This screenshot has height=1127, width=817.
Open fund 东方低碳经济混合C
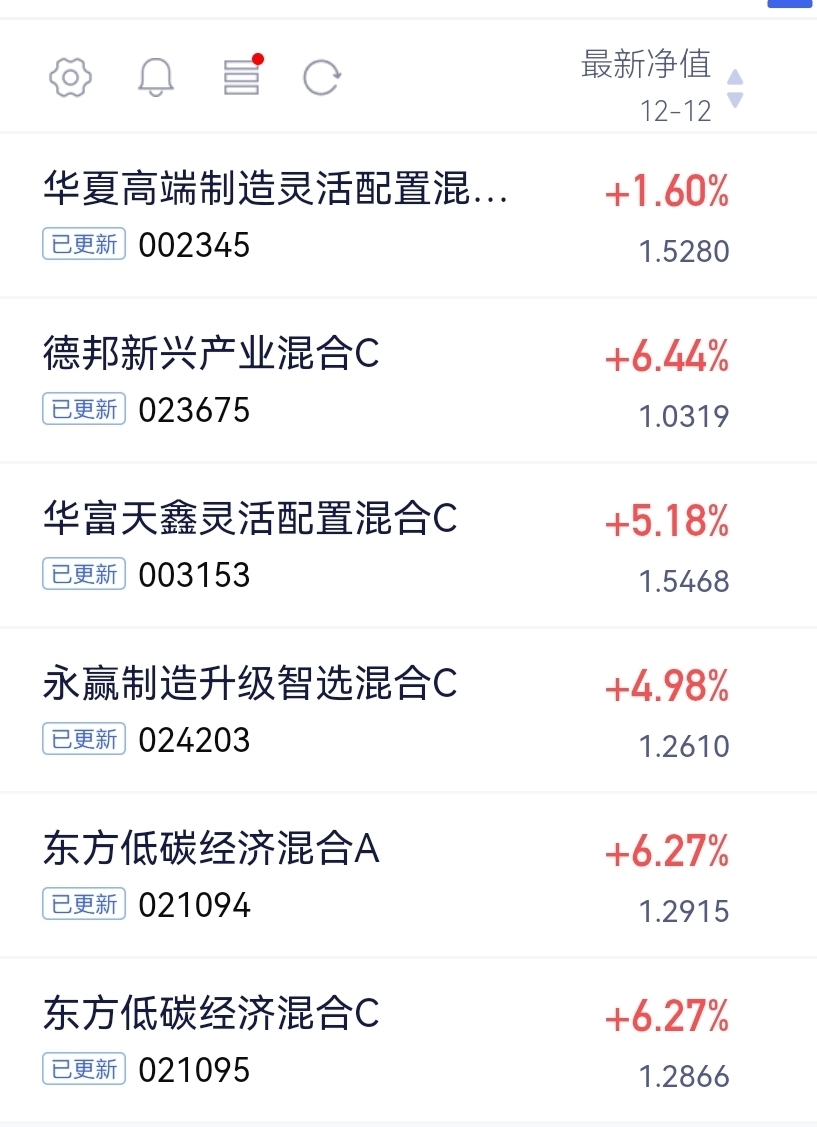(408, 1040)
